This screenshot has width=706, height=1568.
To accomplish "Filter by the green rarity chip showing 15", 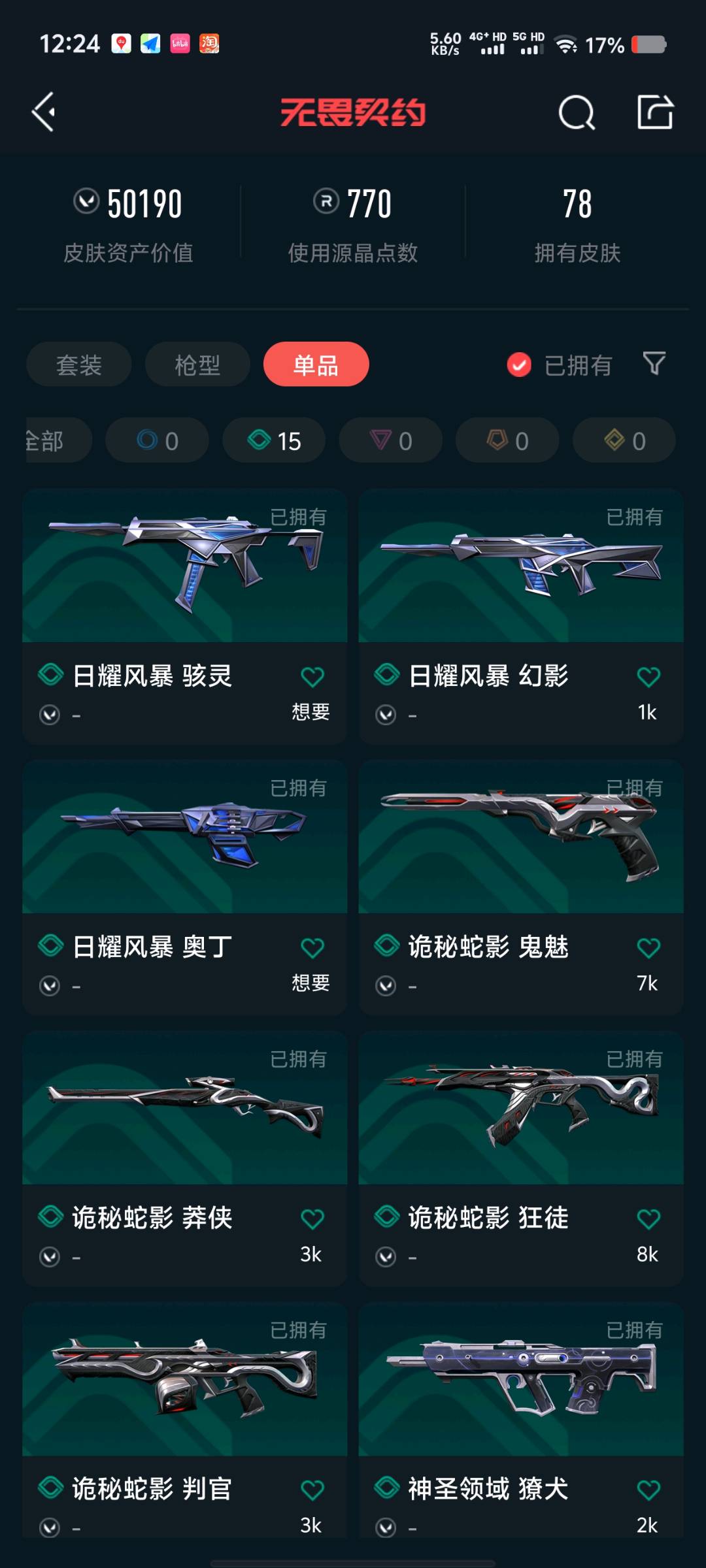I will [x=274, y=441].
